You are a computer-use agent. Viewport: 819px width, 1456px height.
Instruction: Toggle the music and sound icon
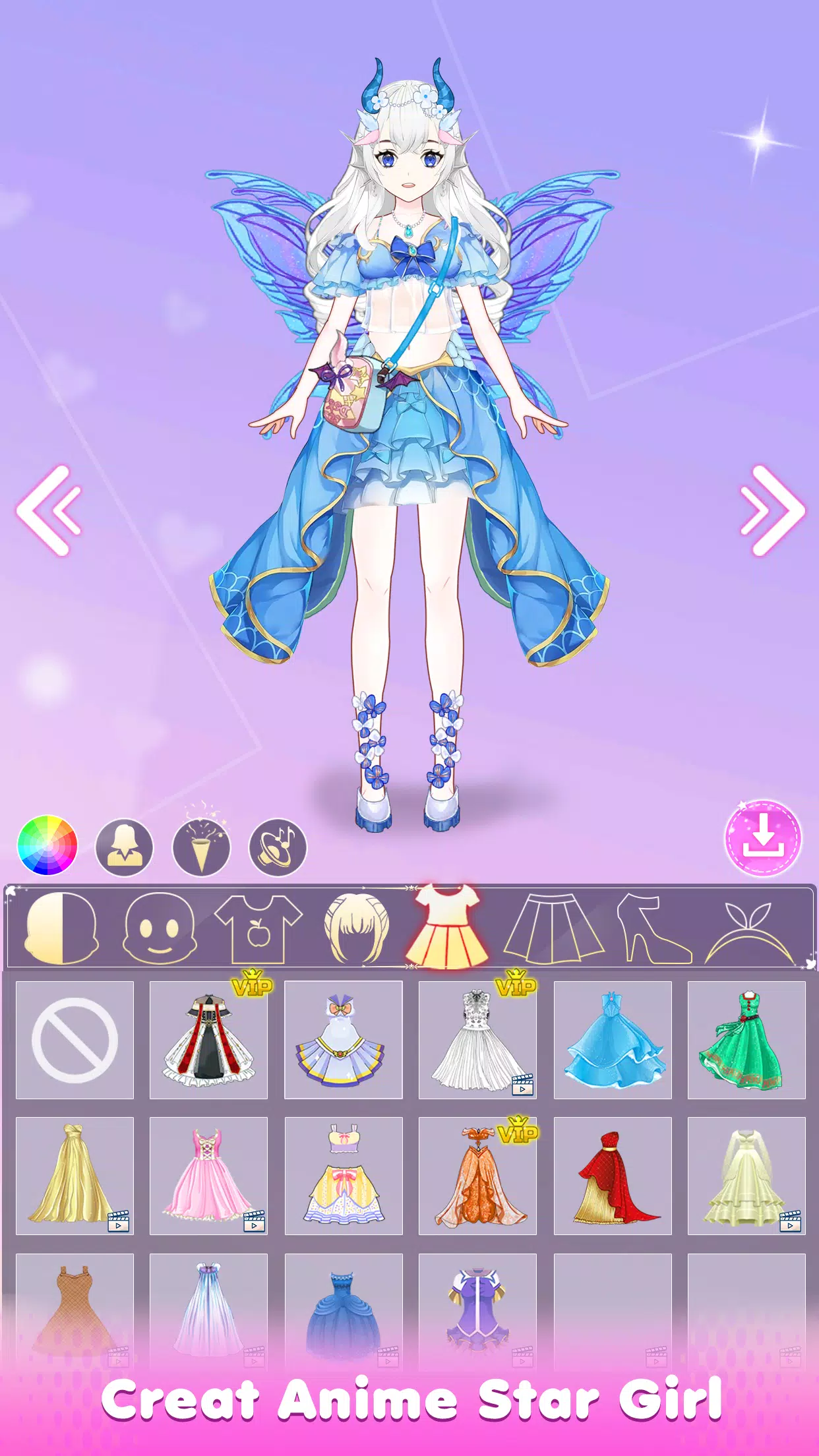[x=278, y=847]
